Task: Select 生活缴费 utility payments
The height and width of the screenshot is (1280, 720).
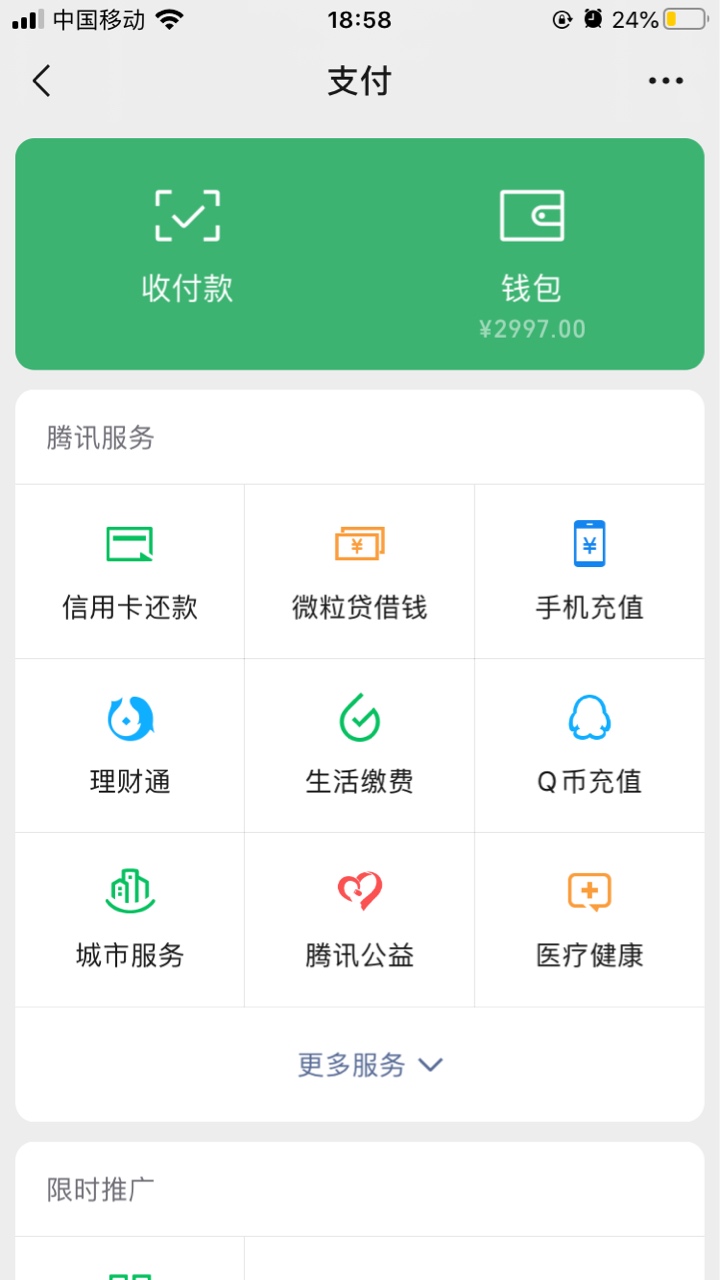Action: (360, 746)
